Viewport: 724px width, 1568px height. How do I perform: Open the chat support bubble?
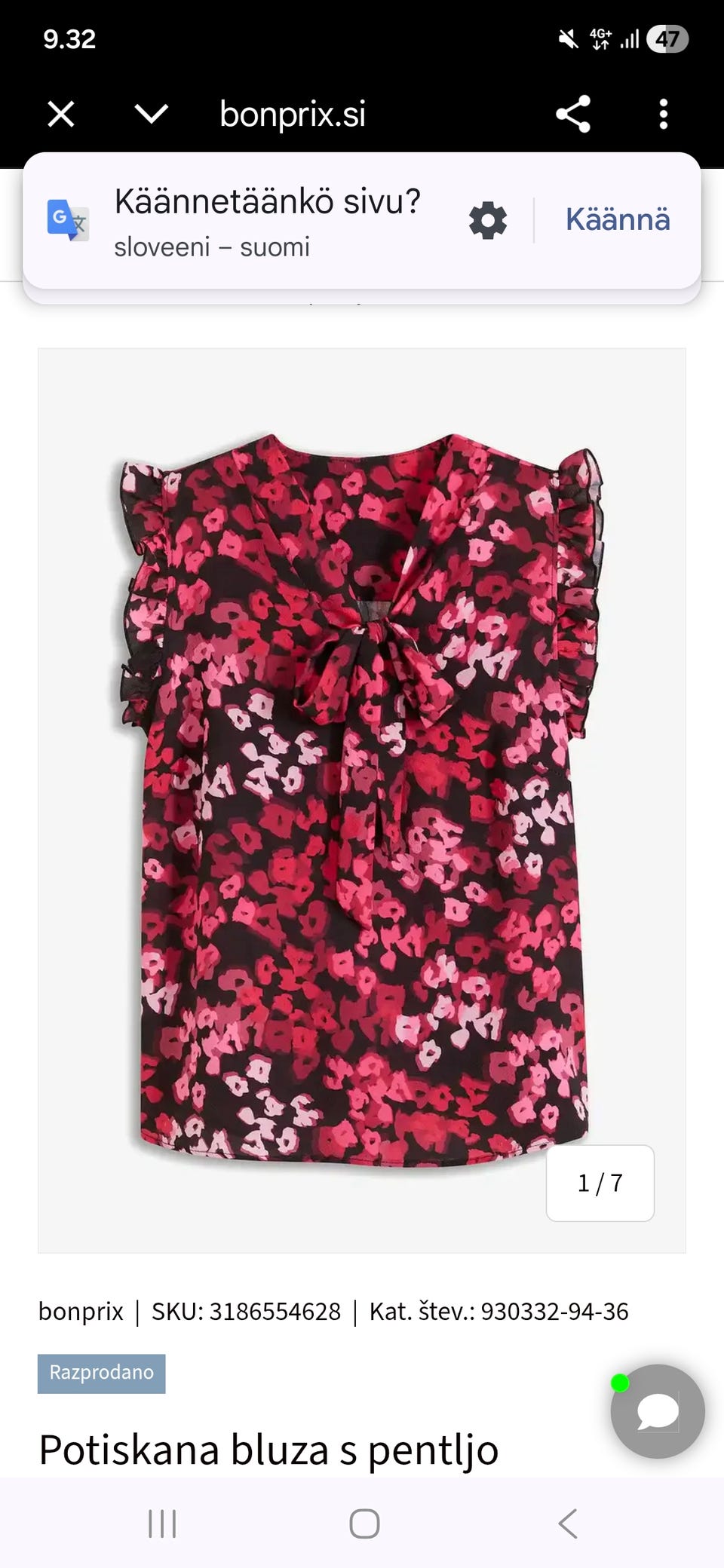pyautogui.click(x=658, y=1411)
